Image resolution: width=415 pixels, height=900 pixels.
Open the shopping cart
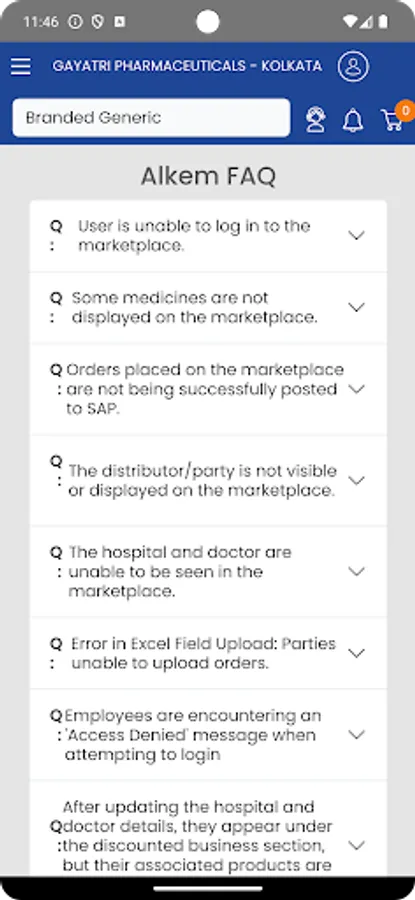click(393, 119)
